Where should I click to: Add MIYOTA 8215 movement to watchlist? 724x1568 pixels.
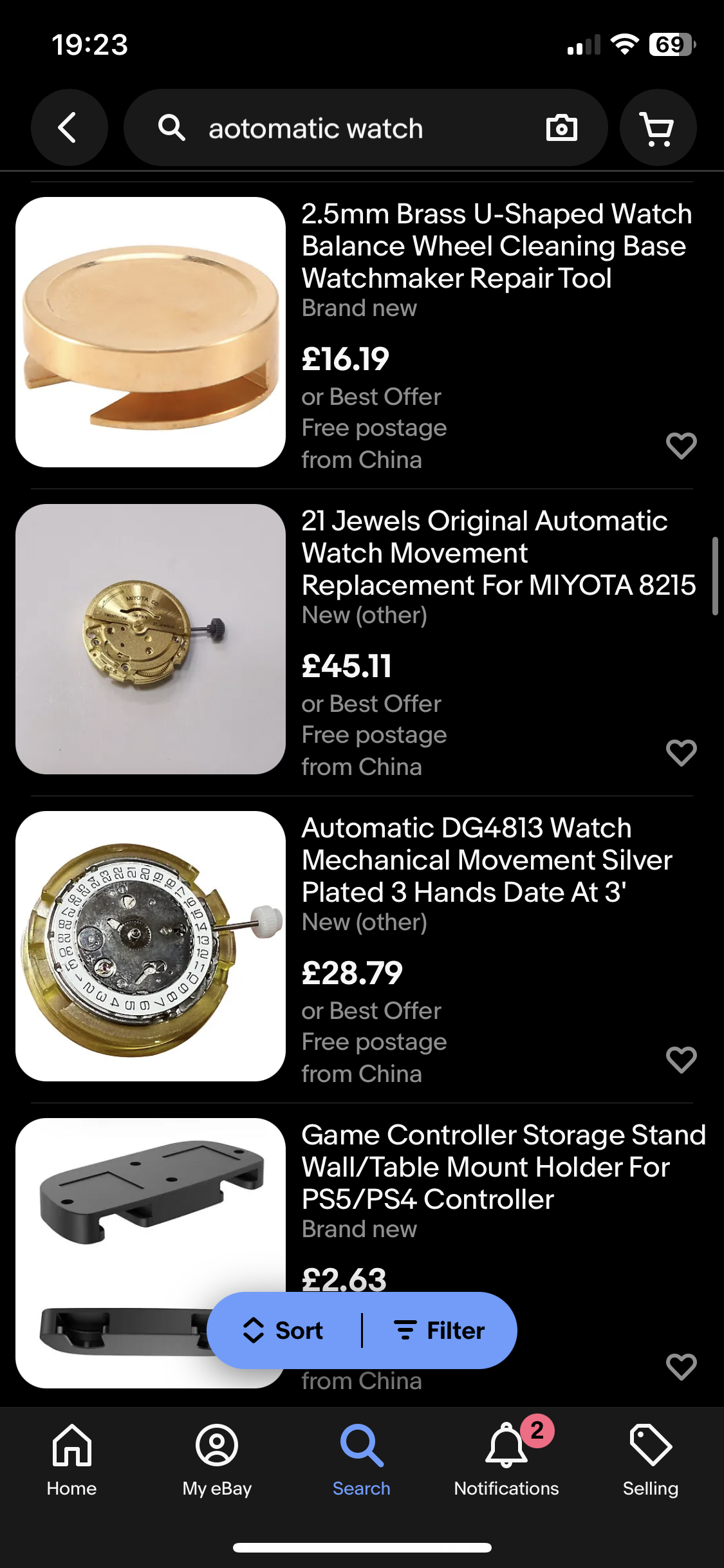pyautogui.click(x=681, y=752)
